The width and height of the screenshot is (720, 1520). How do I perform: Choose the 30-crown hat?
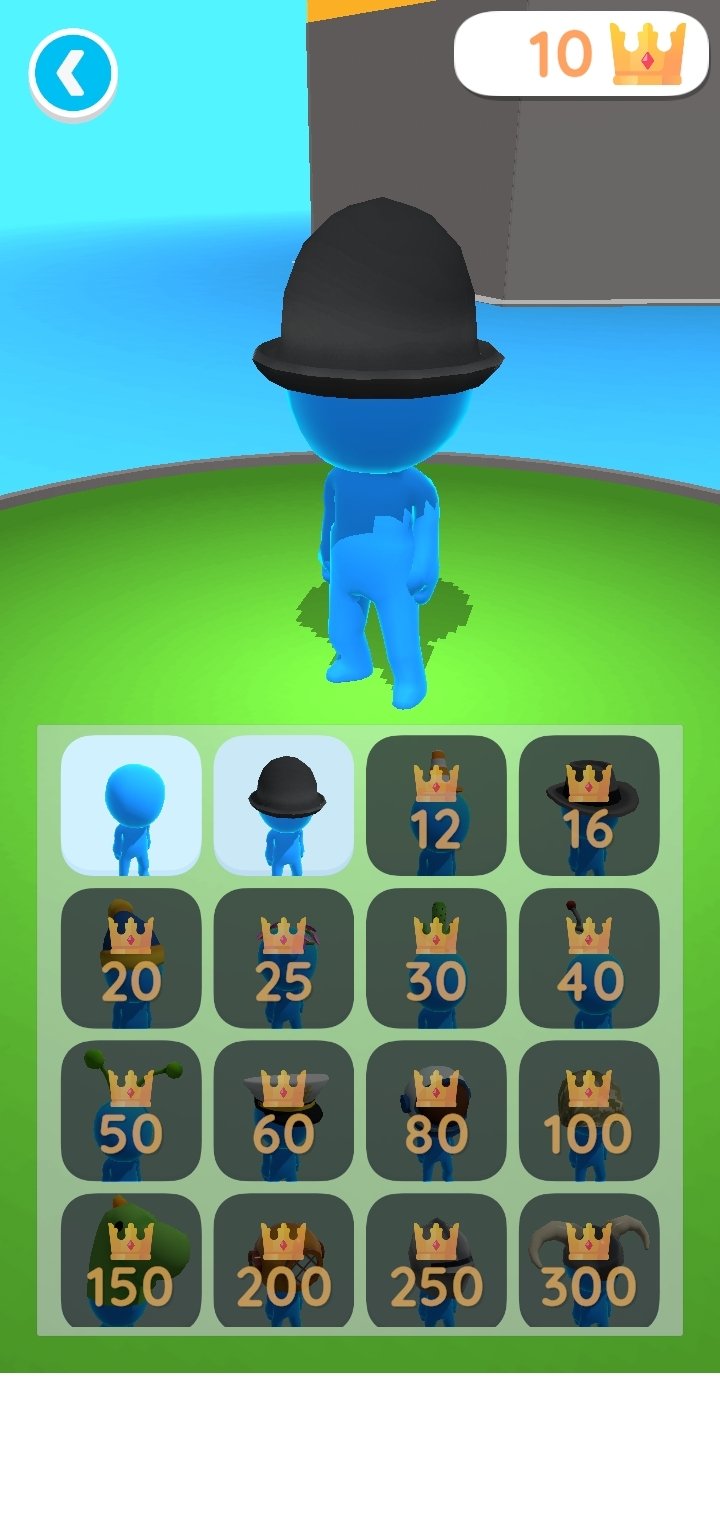point(436,958)
